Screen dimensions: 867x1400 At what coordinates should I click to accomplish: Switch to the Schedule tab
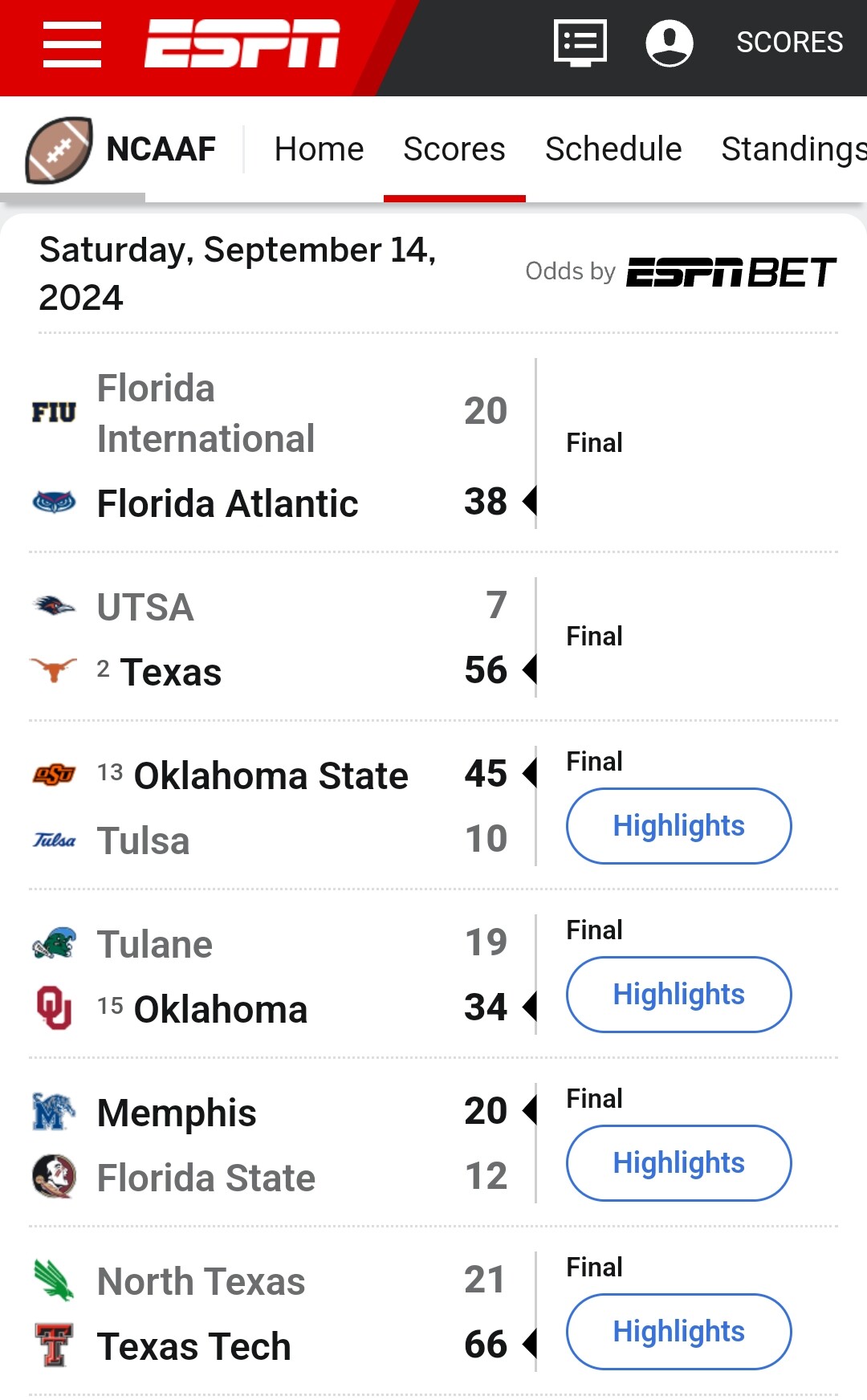[x=613, y=149]
